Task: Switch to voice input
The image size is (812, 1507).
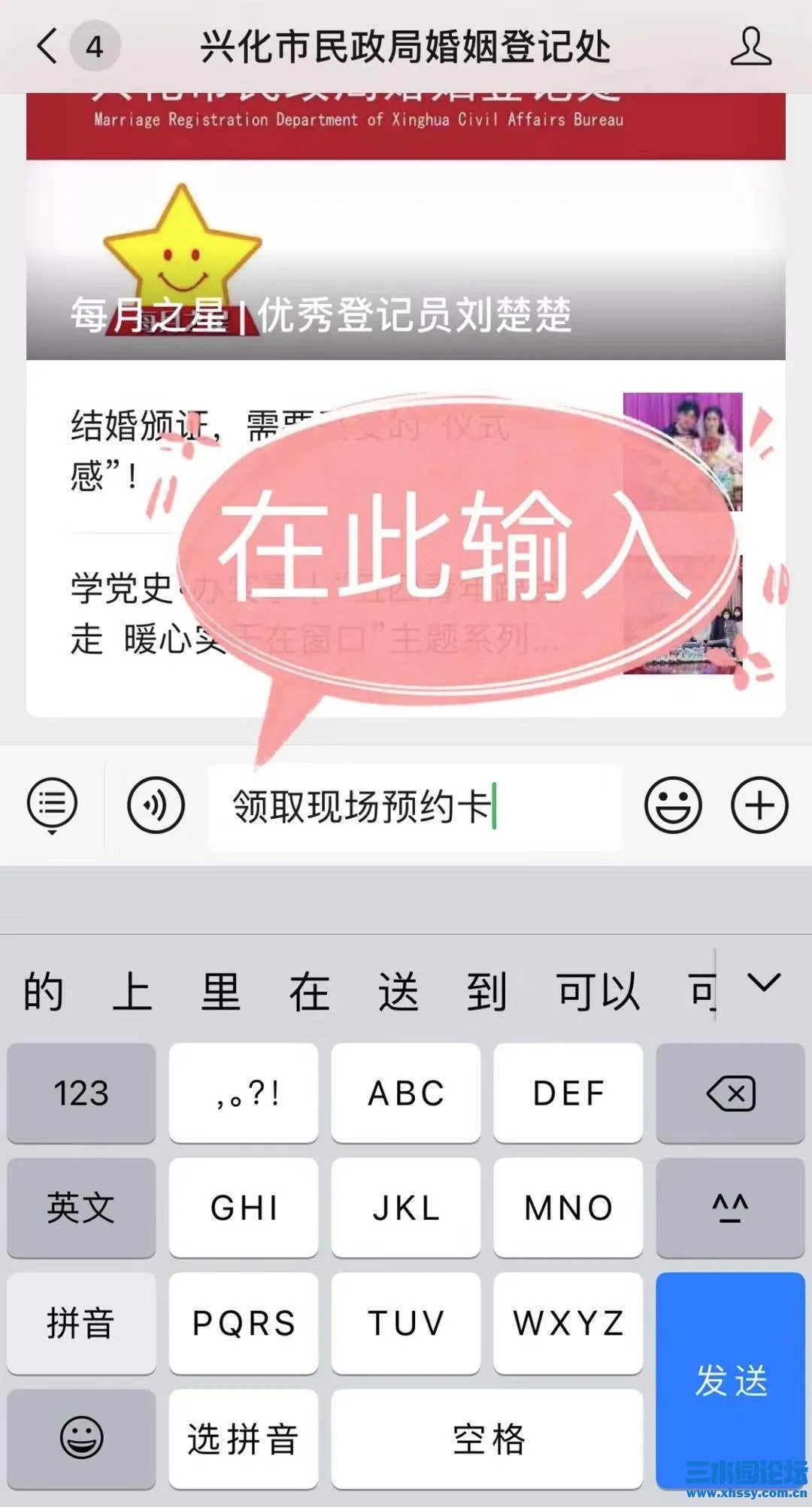Action: 156,805
